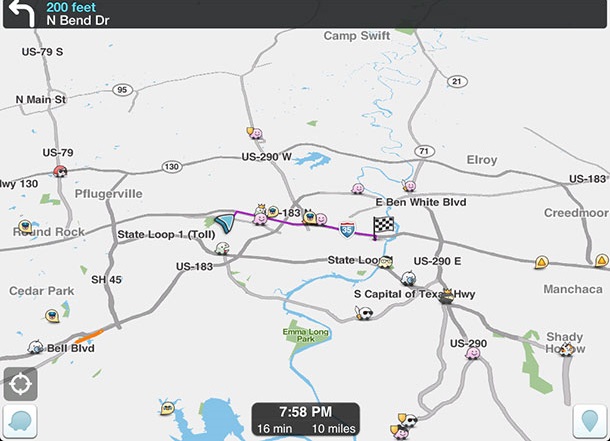This screenshot has height=441, width=610.
Task: Open the ETA panel showing 7:58 PM
Action: tap(305, 419)
